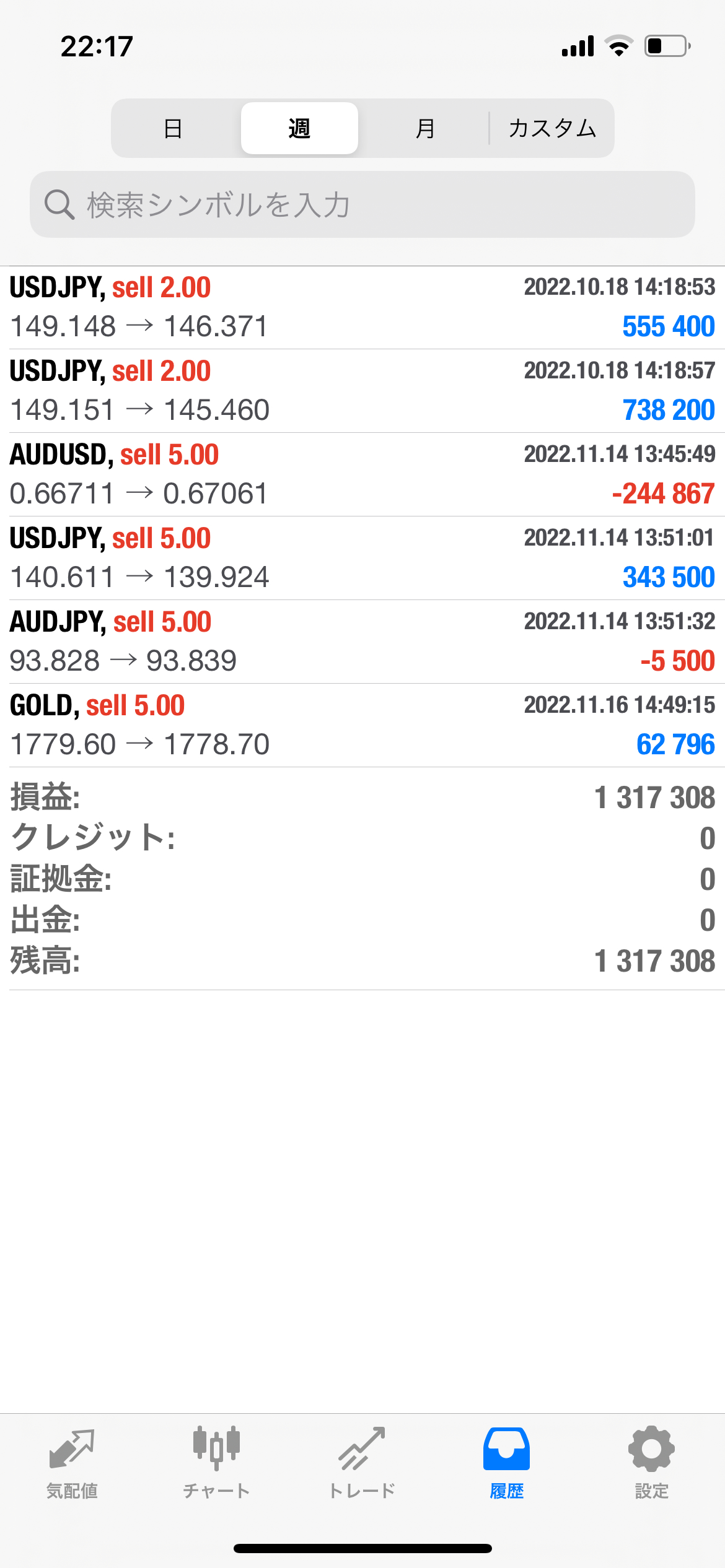Choose the カスタム custom period

(551, 128)
